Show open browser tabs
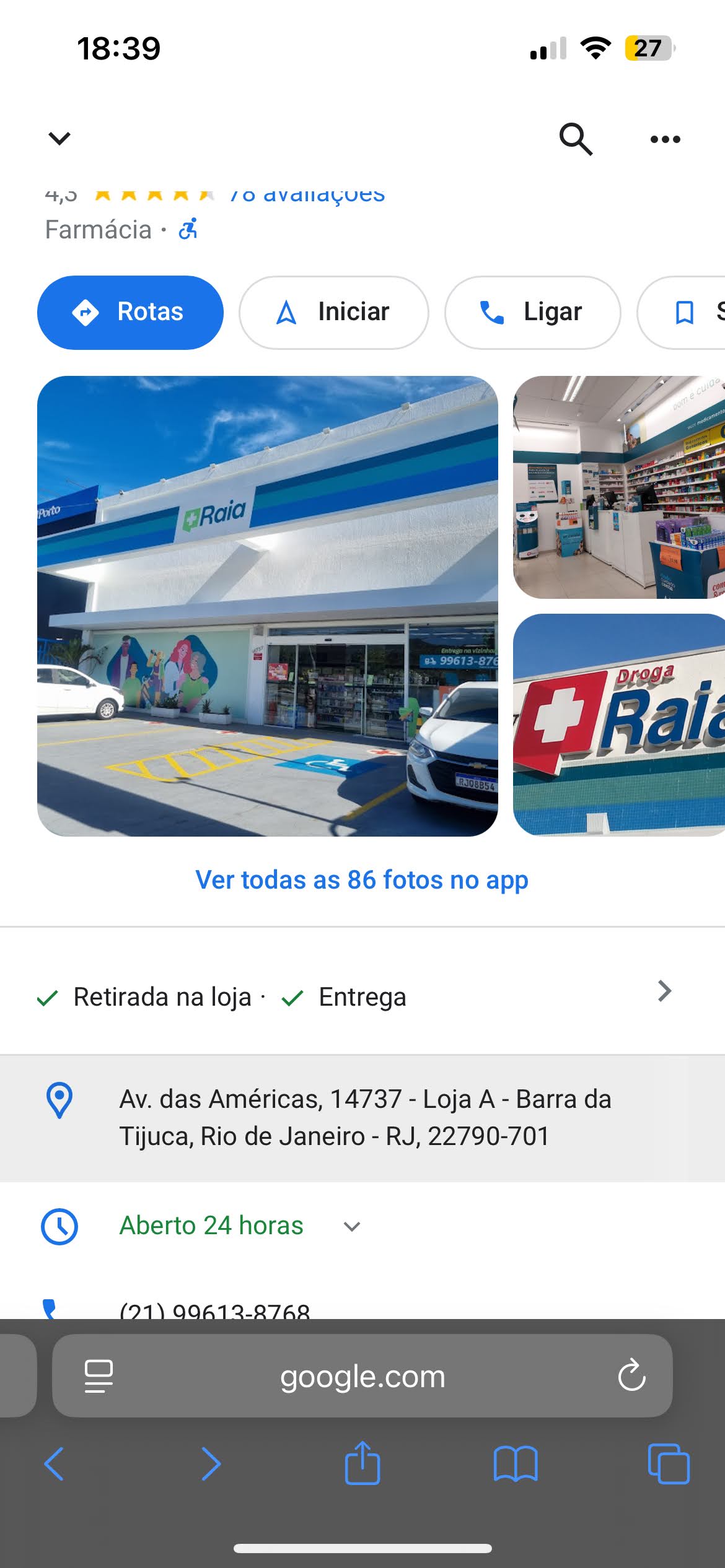Screen dimensions: 725x1568 (668, 1464)
